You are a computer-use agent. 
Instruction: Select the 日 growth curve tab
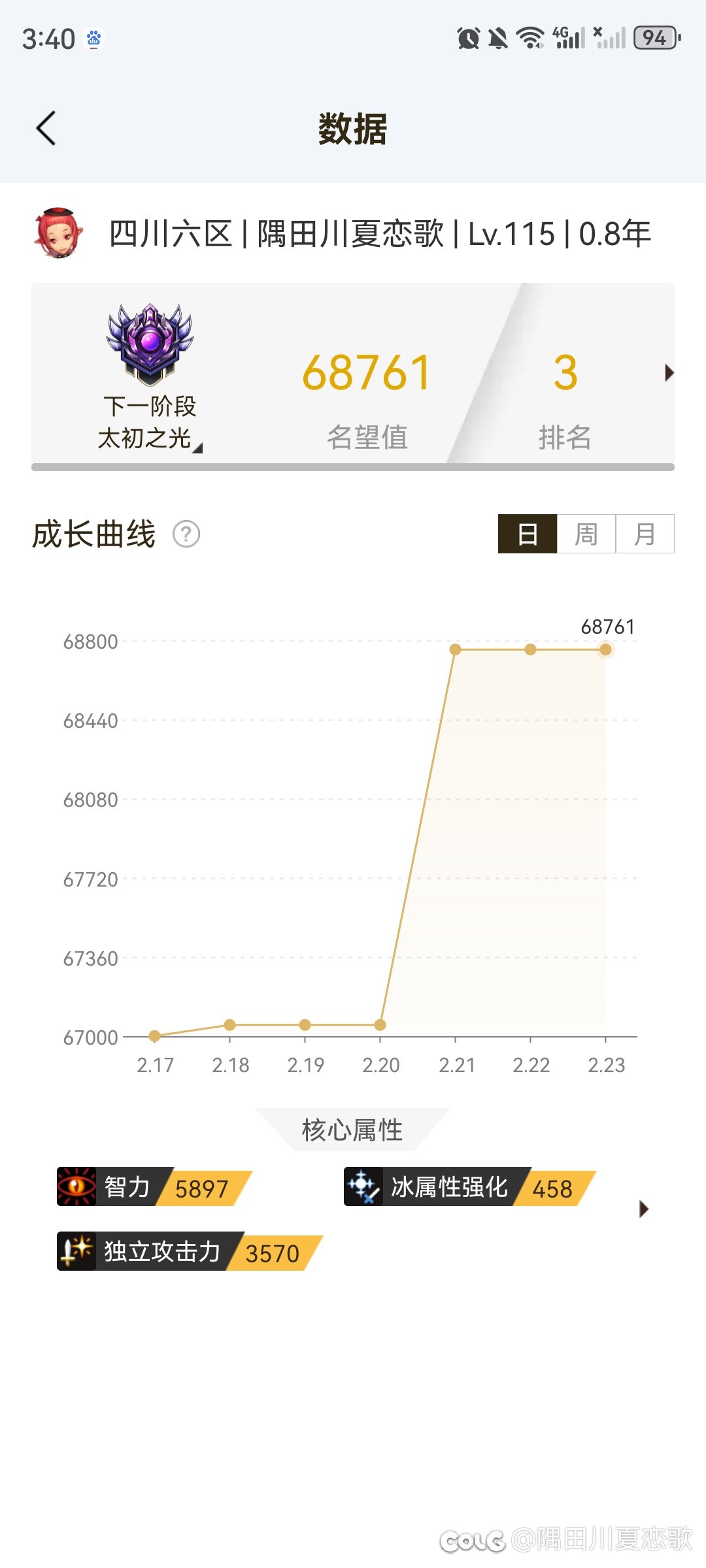pos(528,534)
